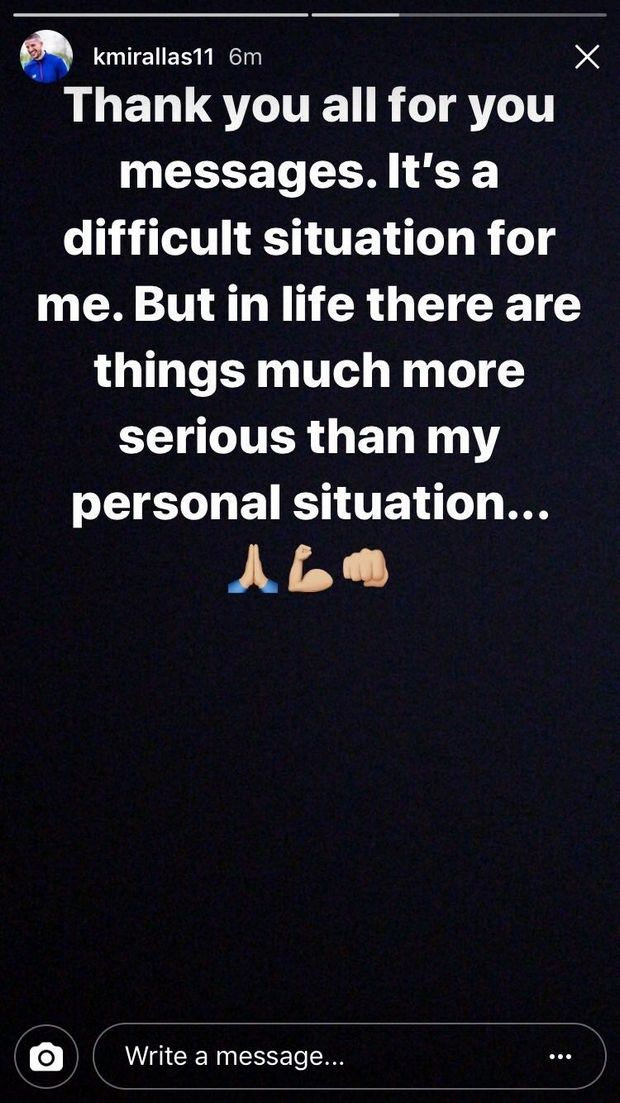Open the three-dot story options

pyautogui.click(x=561, y=1057)
